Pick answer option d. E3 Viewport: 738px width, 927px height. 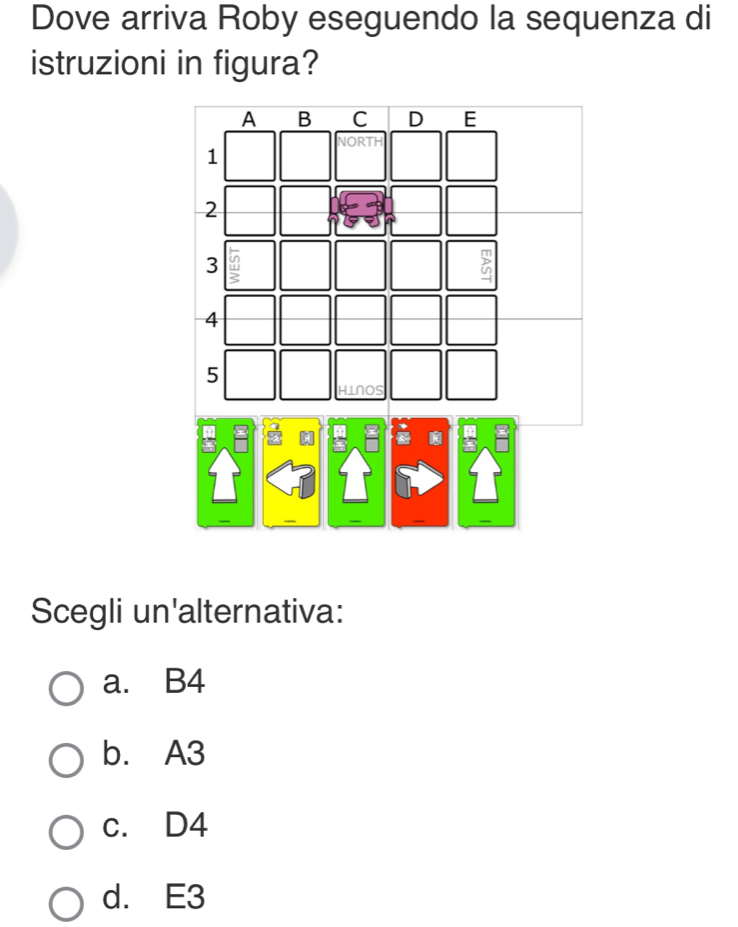[x=67, y=902]
